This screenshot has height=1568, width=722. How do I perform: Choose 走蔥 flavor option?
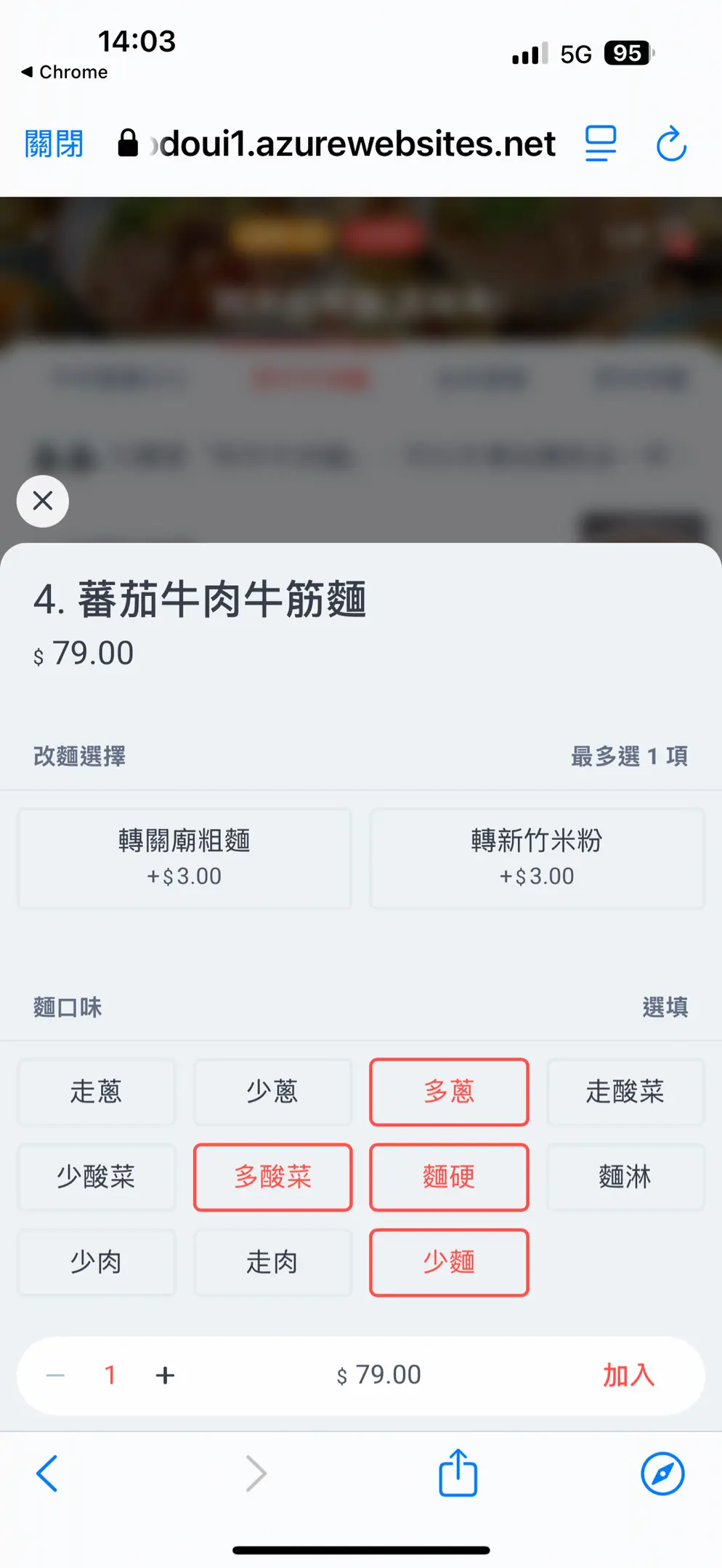97,1092
